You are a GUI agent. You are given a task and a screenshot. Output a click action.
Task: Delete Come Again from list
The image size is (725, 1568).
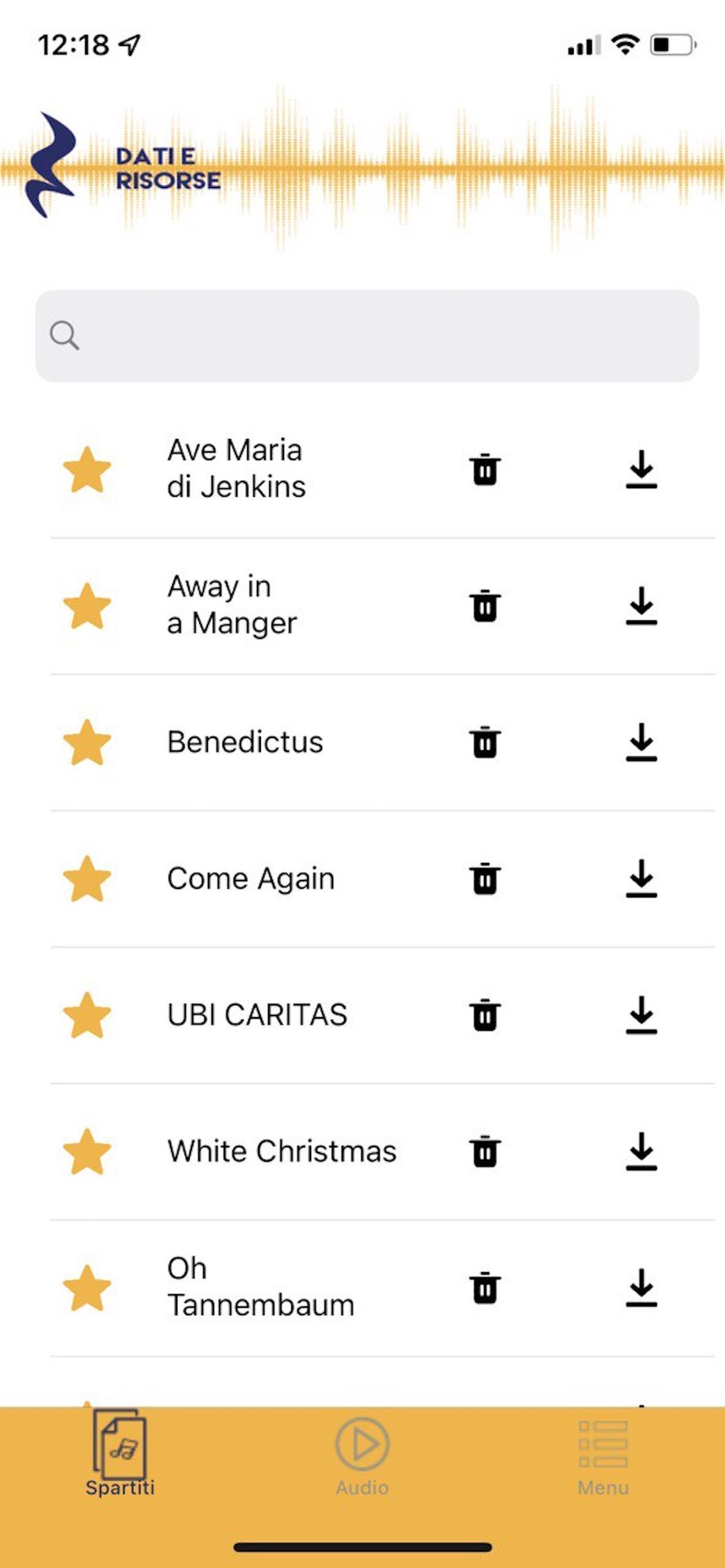pos(484,878)
